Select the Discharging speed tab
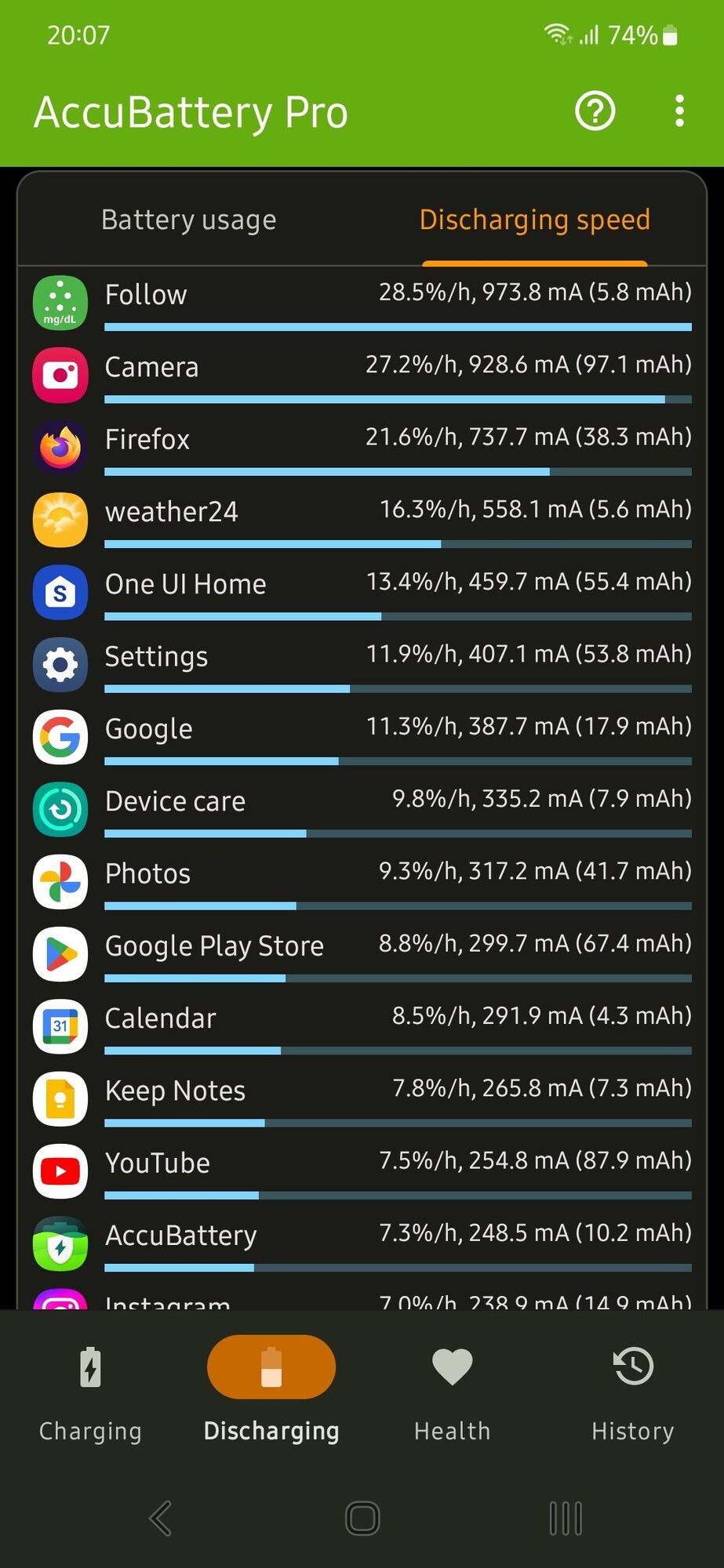Image resolution: width=724 pixels, height=1568 pixels. 534,220
